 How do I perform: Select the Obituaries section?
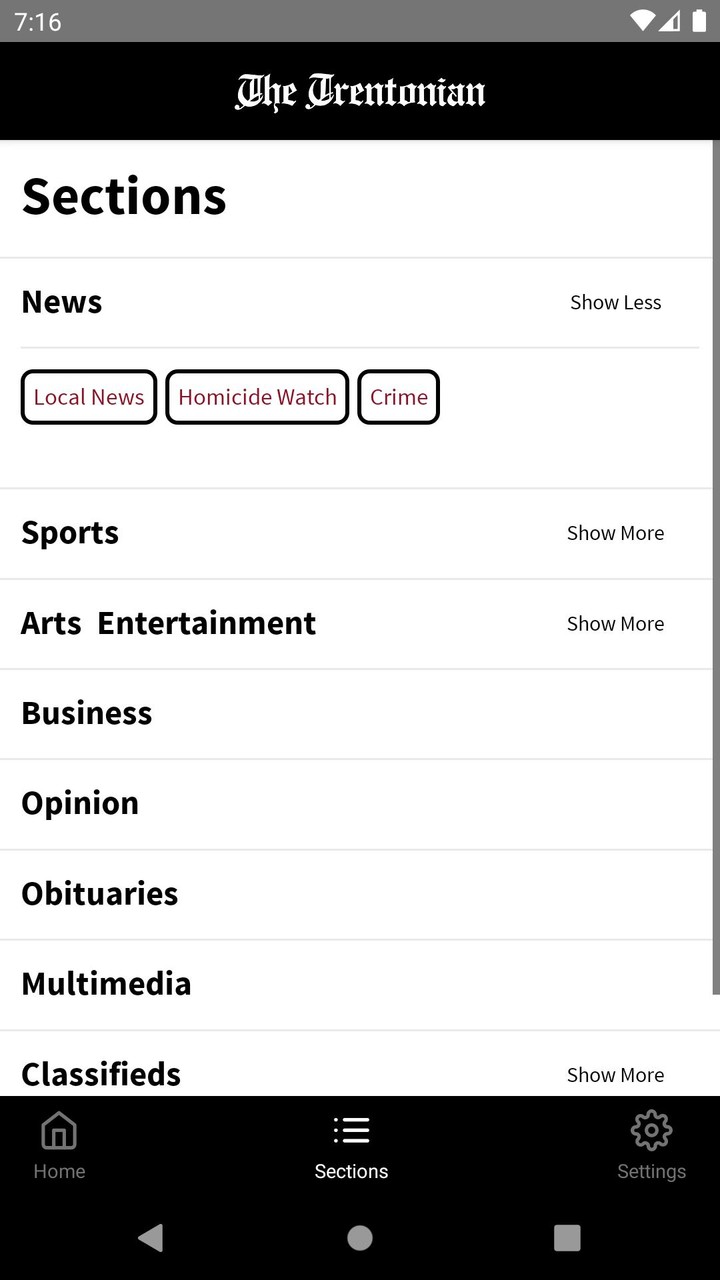(100, 893)
